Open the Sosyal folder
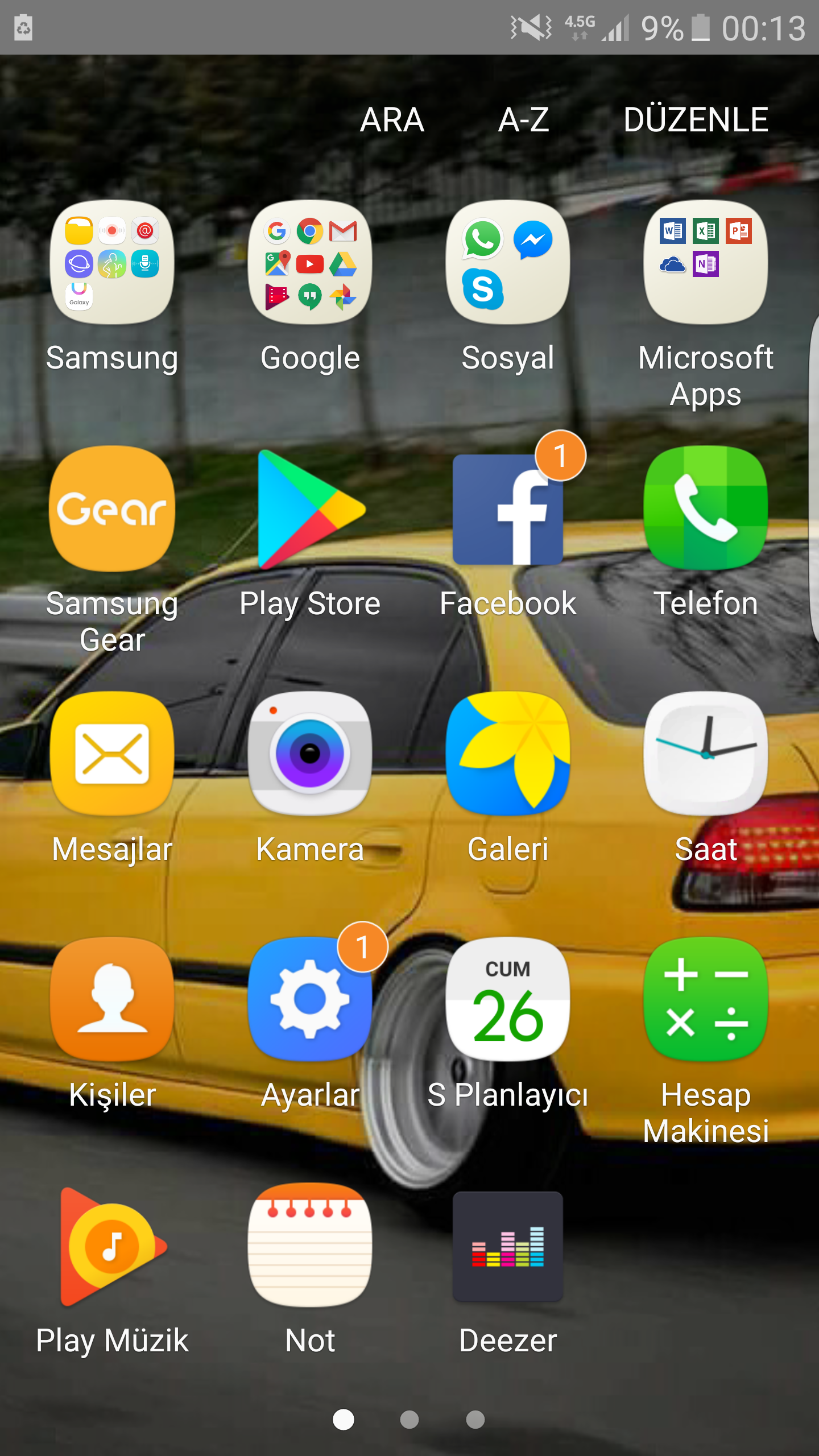 point(508,263)
